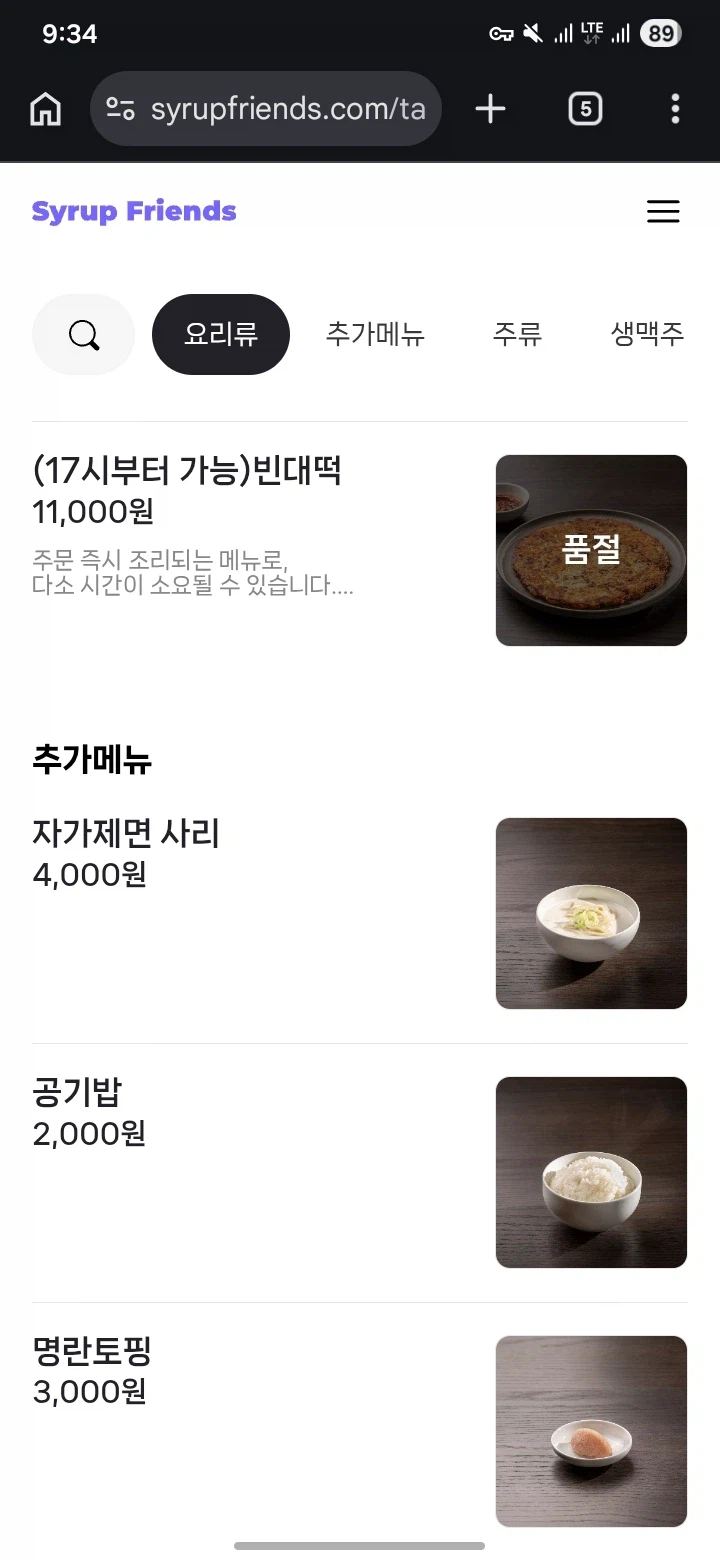Open the hamburger menu next to Syrup Friends
This screenshot has height=1560, width=720.
tap(663, 211)
